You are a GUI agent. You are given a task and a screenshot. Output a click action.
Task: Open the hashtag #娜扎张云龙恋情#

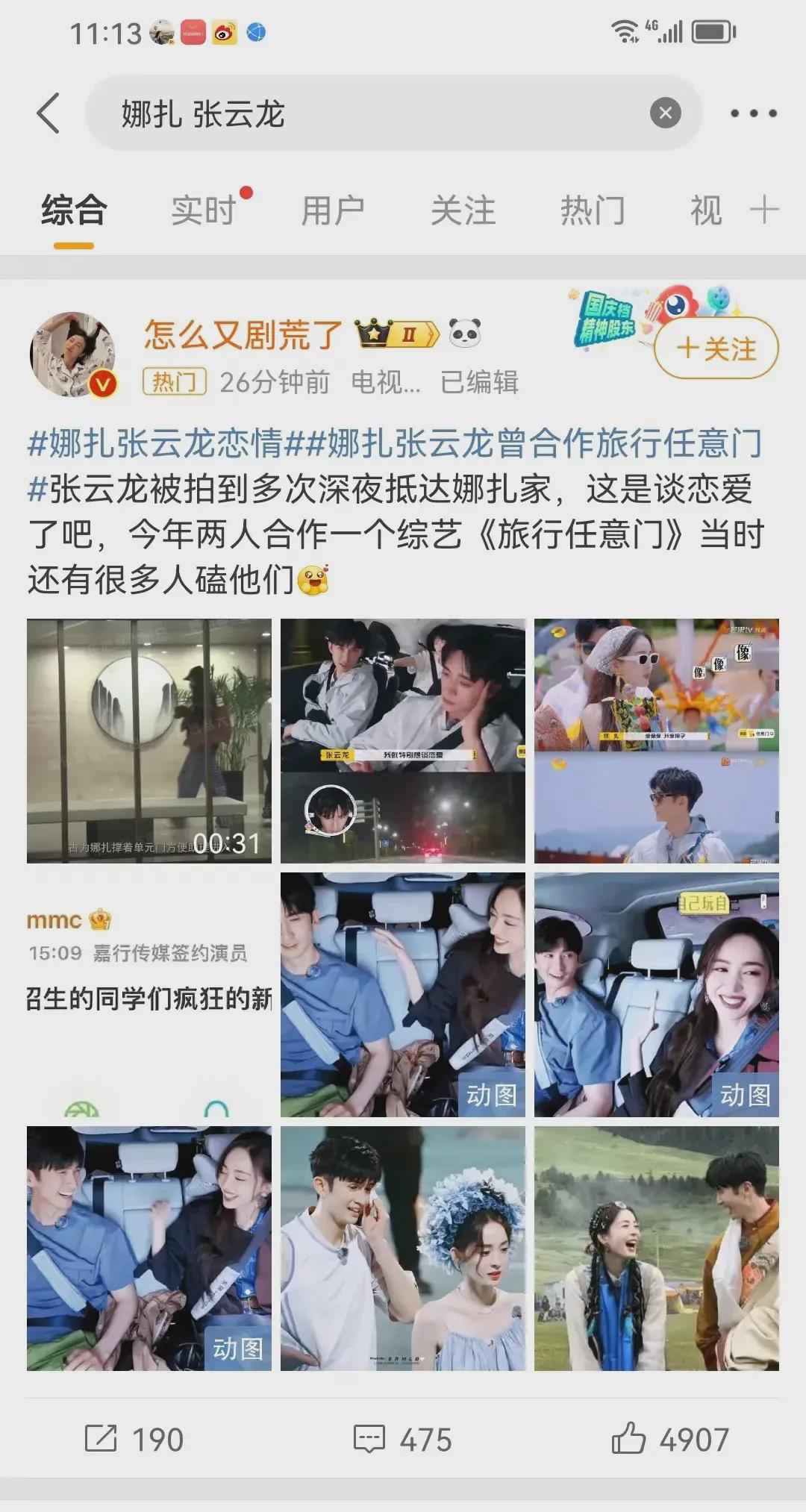155,444
